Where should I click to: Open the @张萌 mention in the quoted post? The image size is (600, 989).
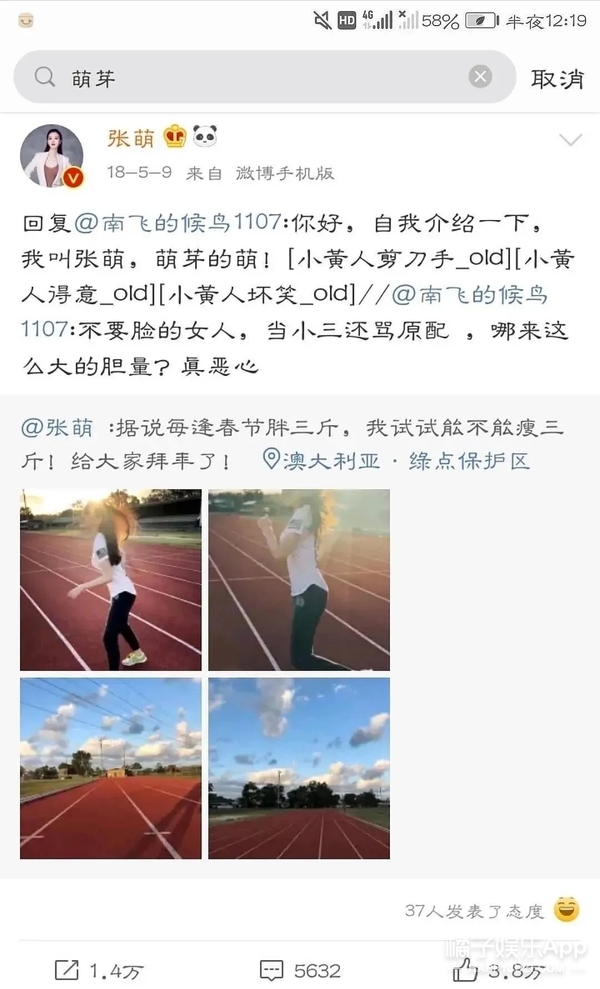tap(57, 428)
